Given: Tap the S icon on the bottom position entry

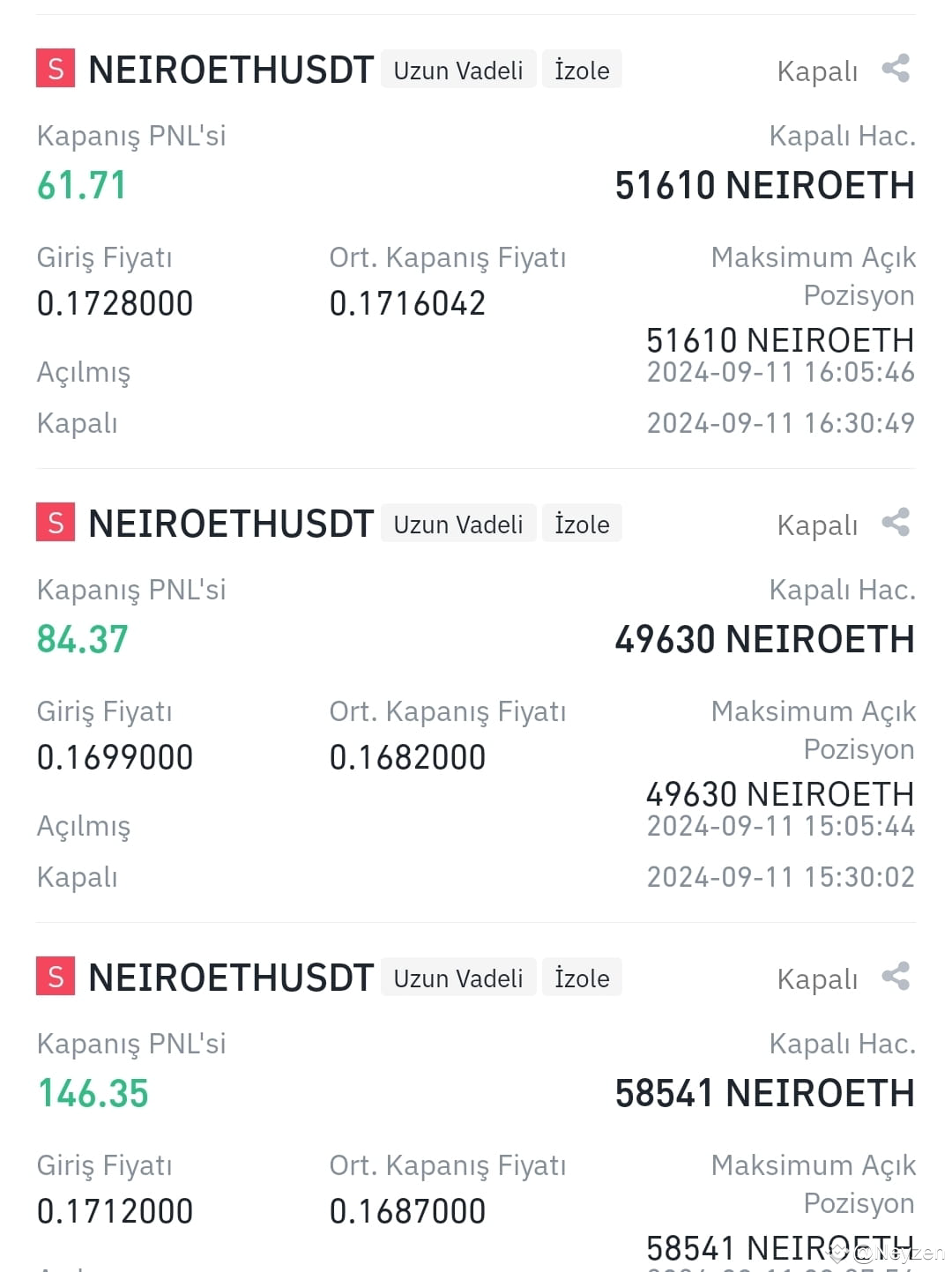Looking at the screenshot, I should (x=54, y=977).
